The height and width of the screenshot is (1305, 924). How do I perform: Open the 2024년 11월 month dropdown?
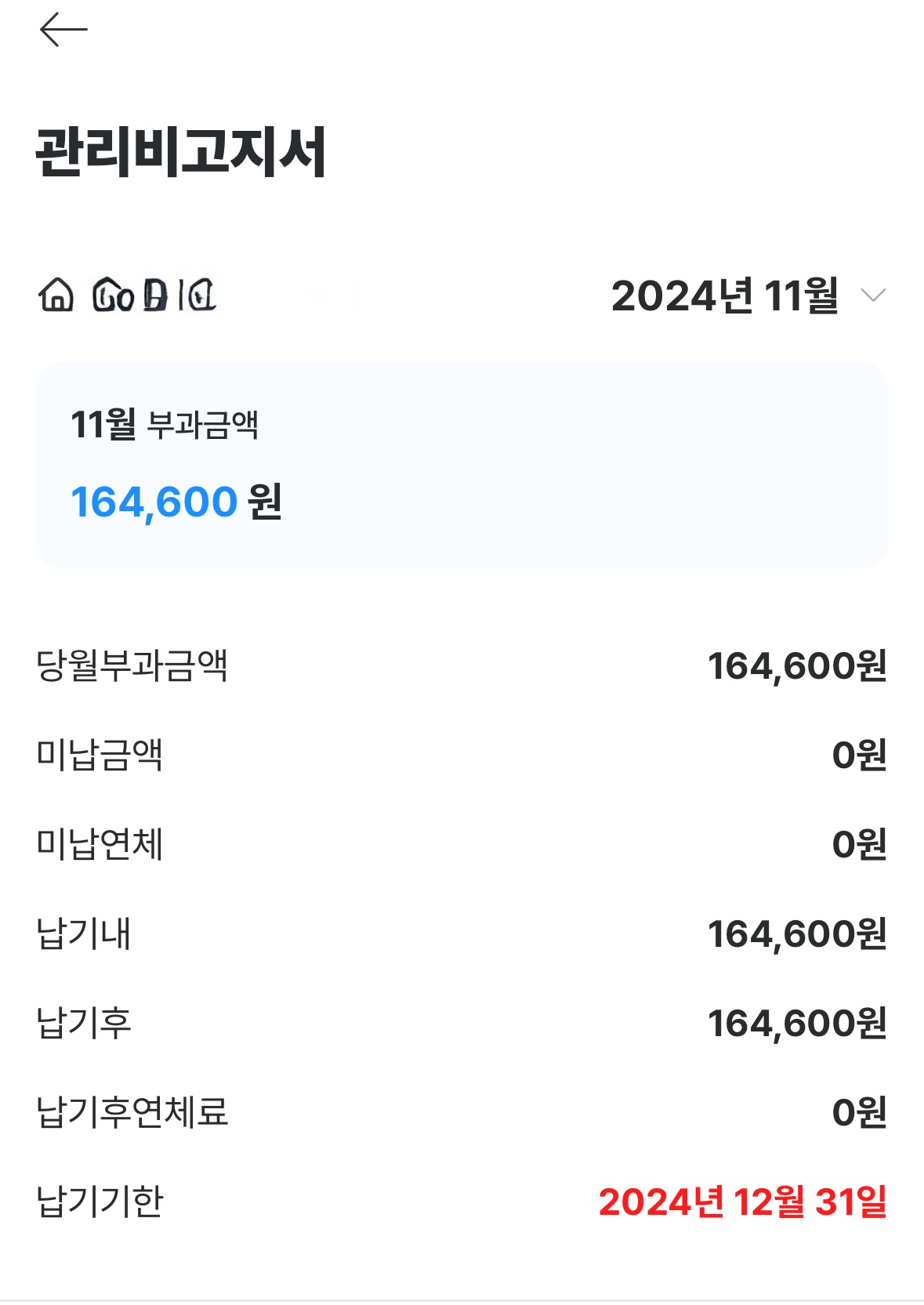pyautogui.click(x=748, y=295)
